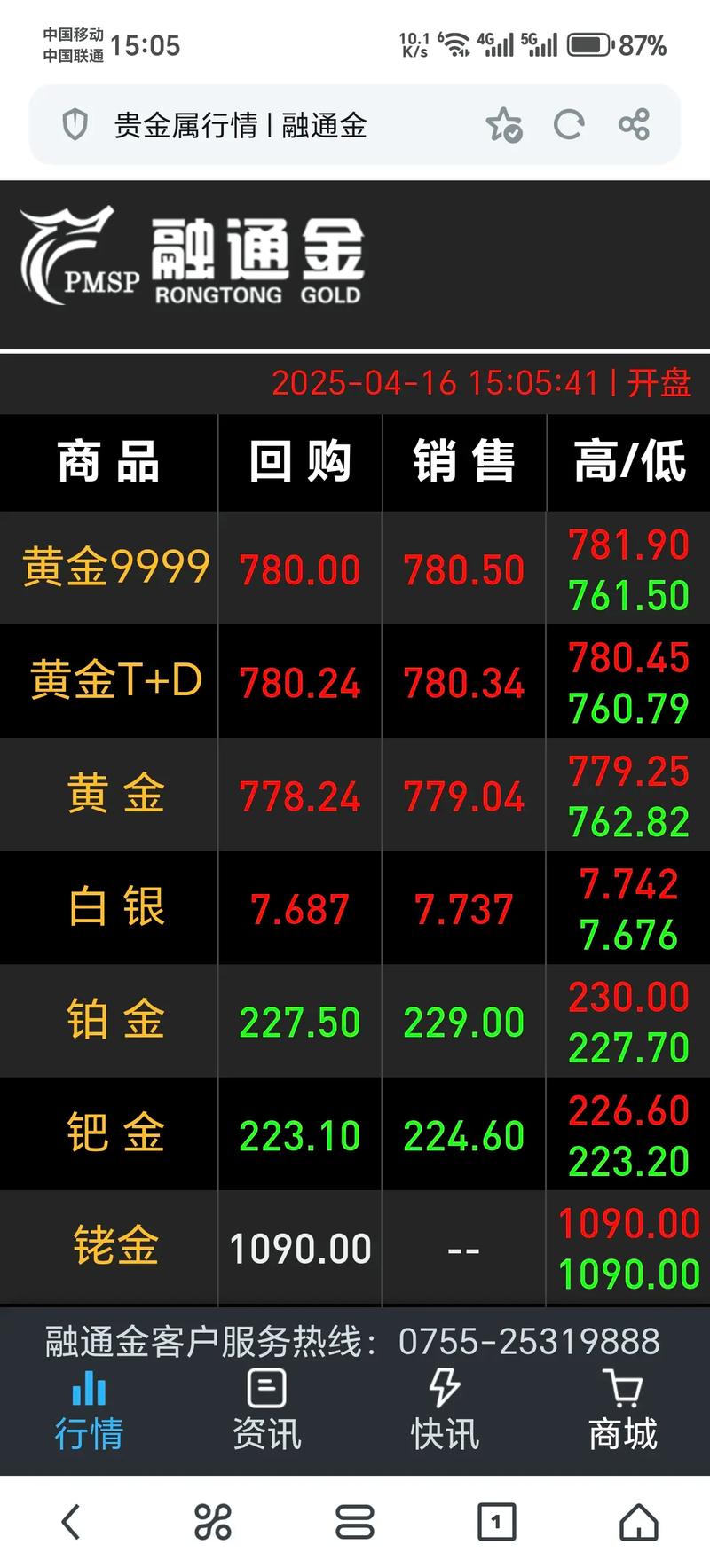Toggle the bookmark star for this page
Screen dimensions: 710x1568
pyautogui.click(x=504, y=125)
